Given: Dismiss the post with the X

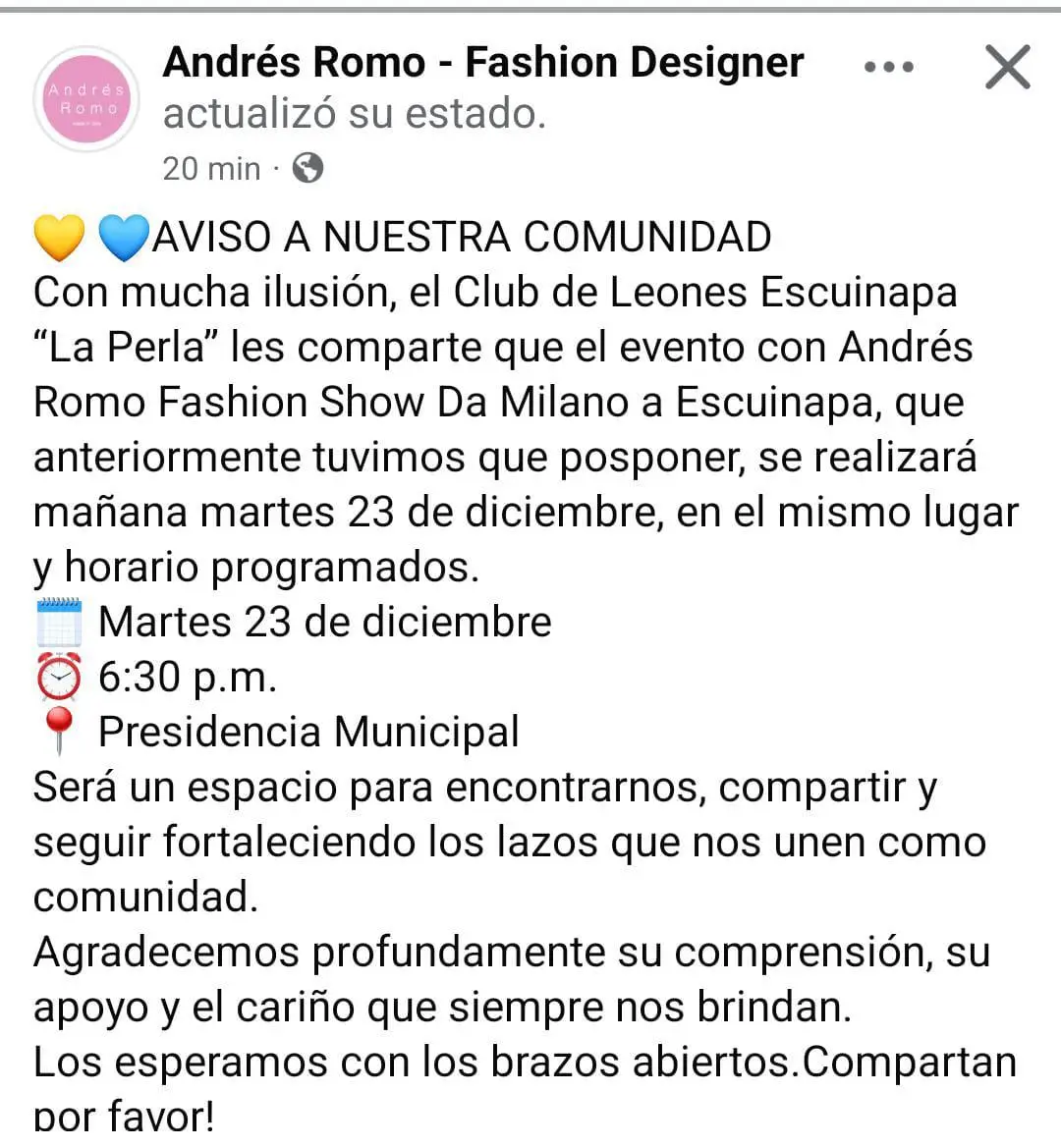Looking at the screenshot, I should tap(1007, 67).
